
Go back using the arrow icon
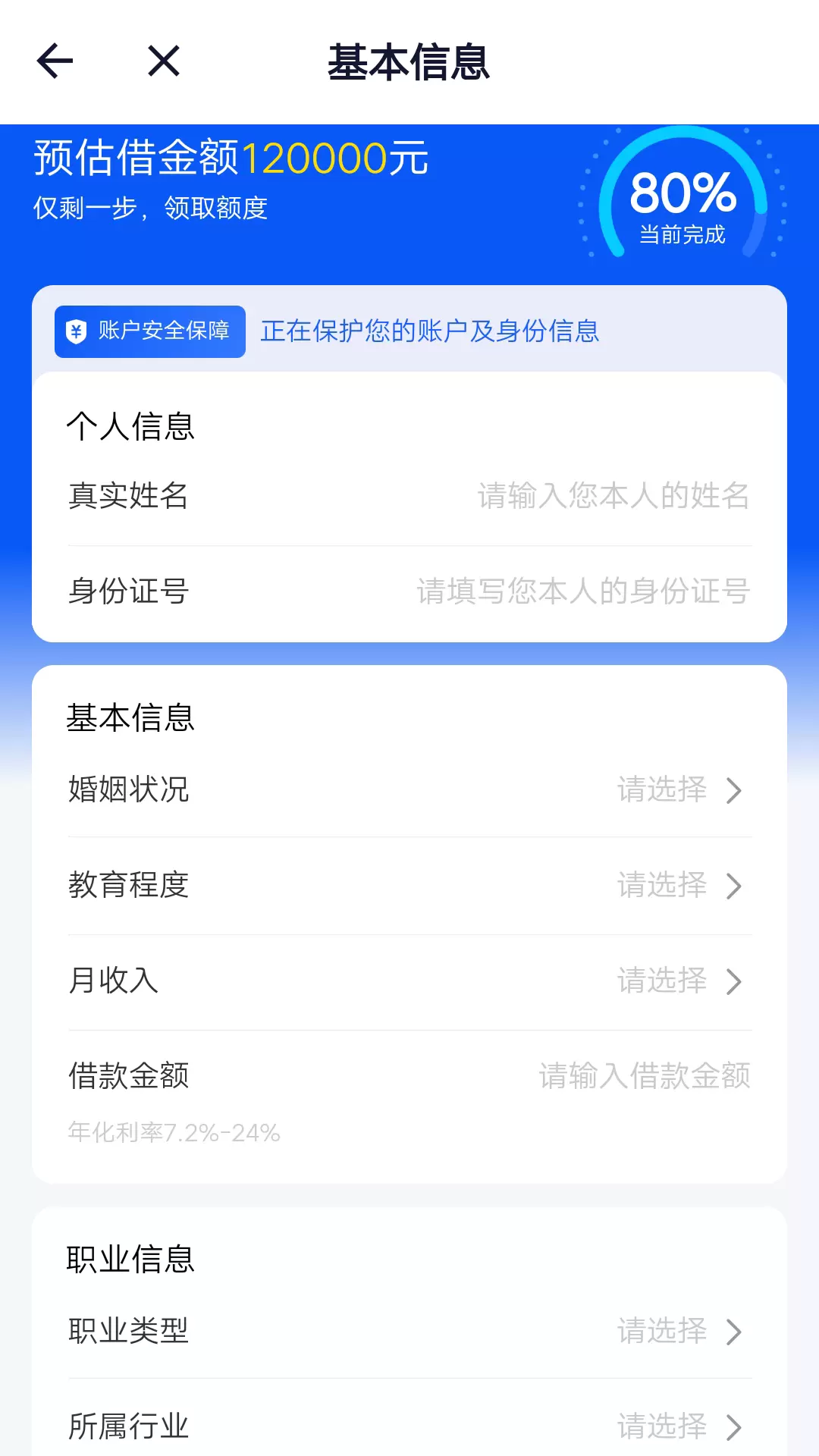(55, 61)
